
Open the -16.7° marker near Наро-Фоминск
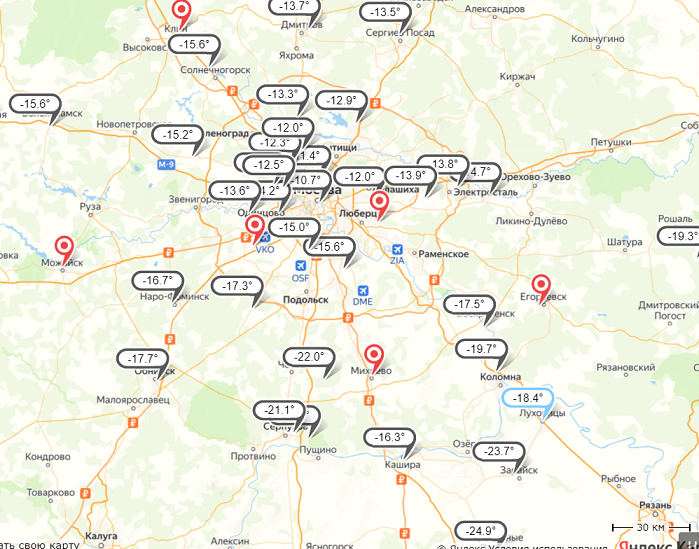(x=158, y=281)
